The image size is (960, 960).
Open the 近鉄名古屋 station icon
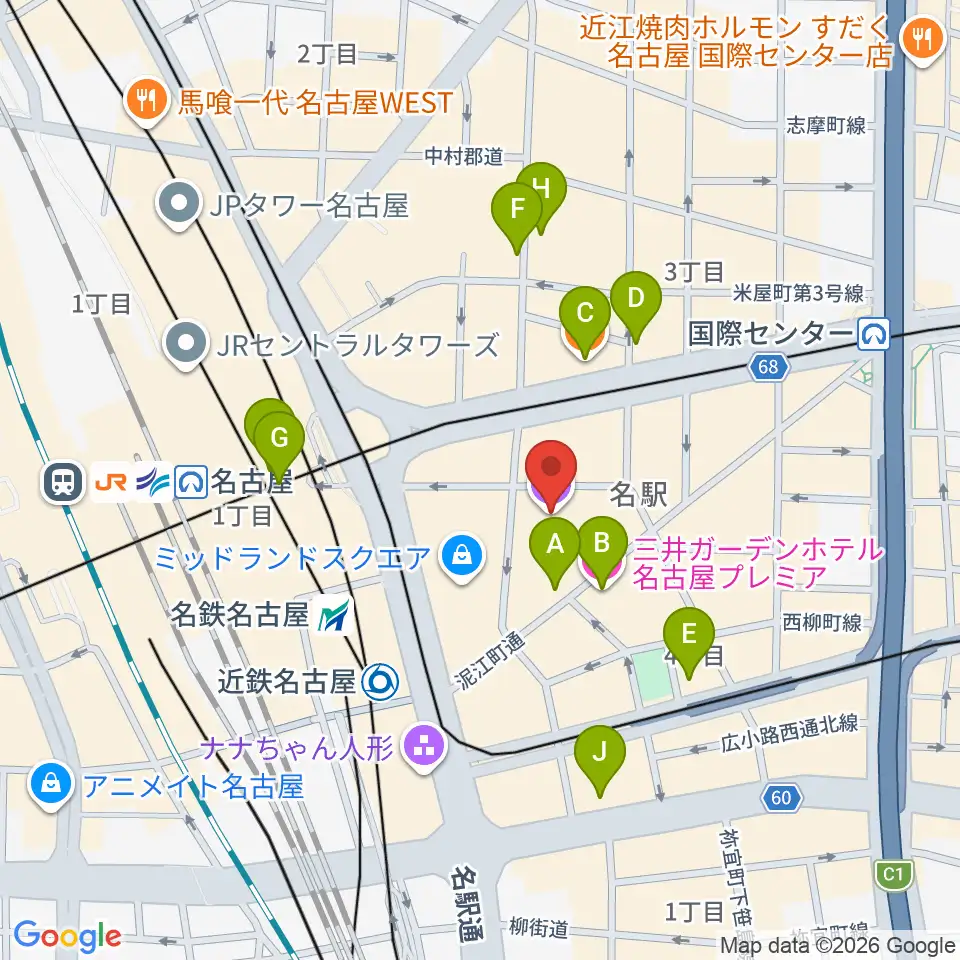(380, 681)
